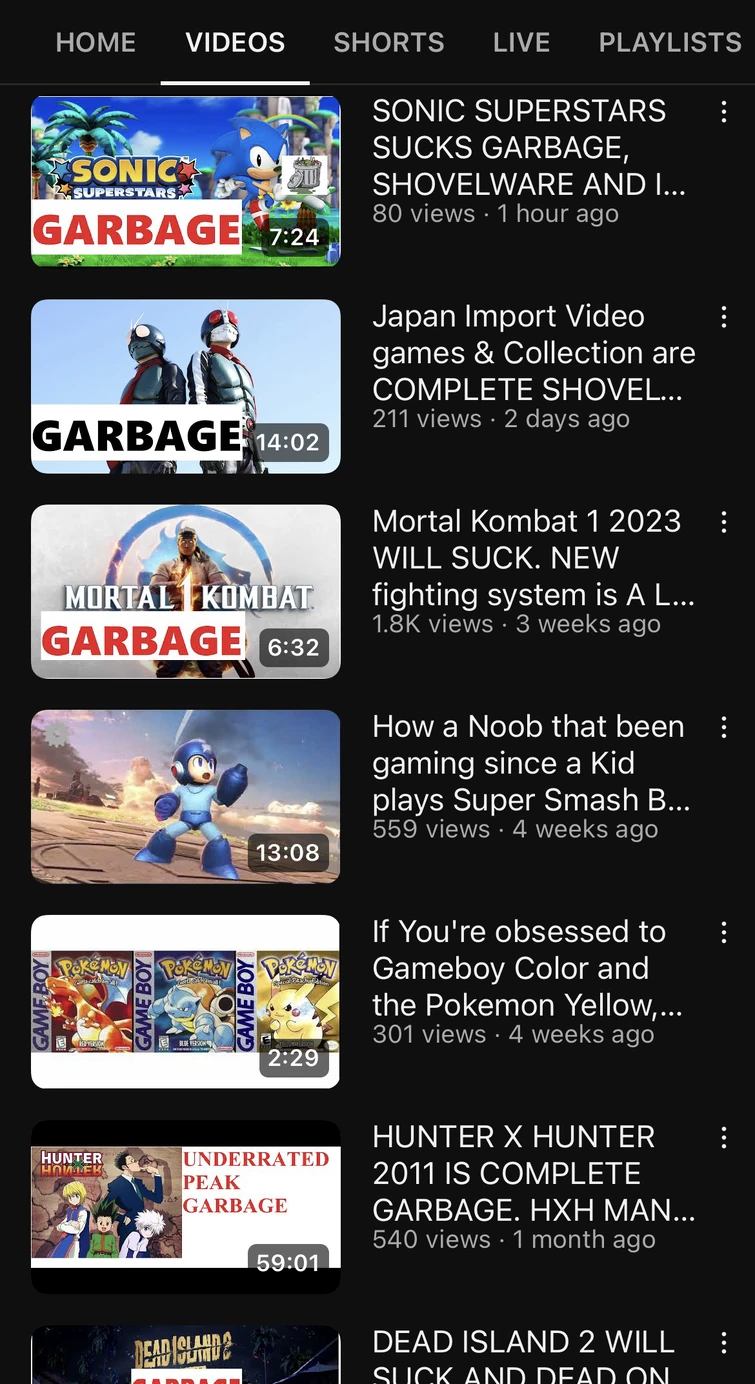
Task: Open options menu for the Pokemon Yellow video
Action: (x=723, y=932)
